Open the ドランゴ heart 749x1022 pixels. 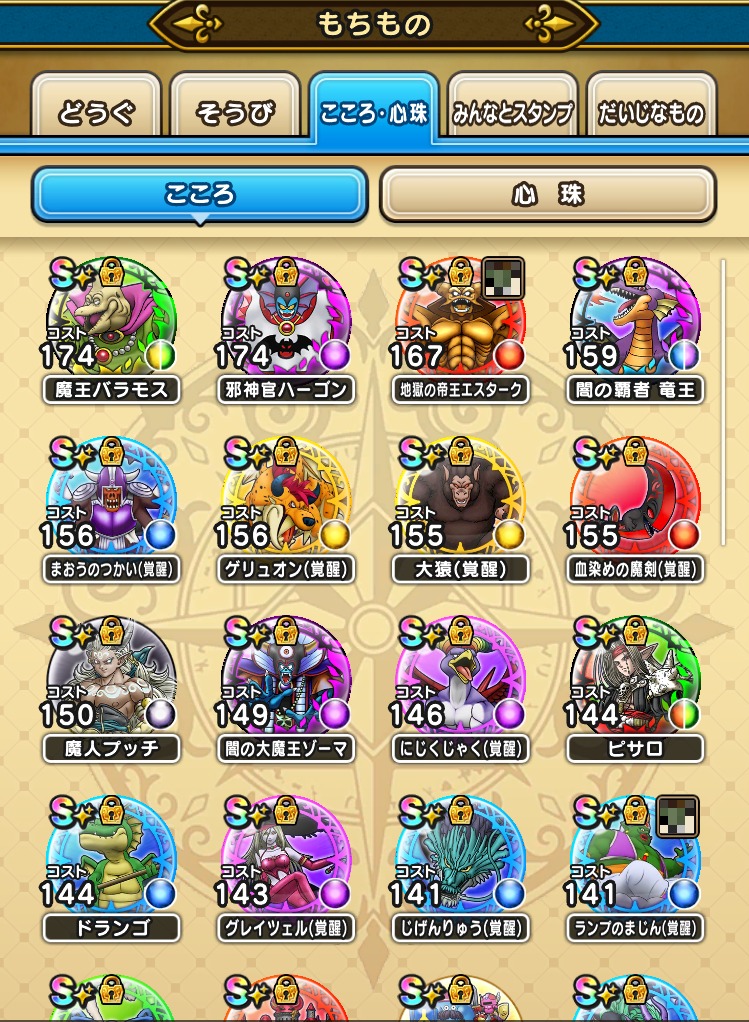point(112,860)
